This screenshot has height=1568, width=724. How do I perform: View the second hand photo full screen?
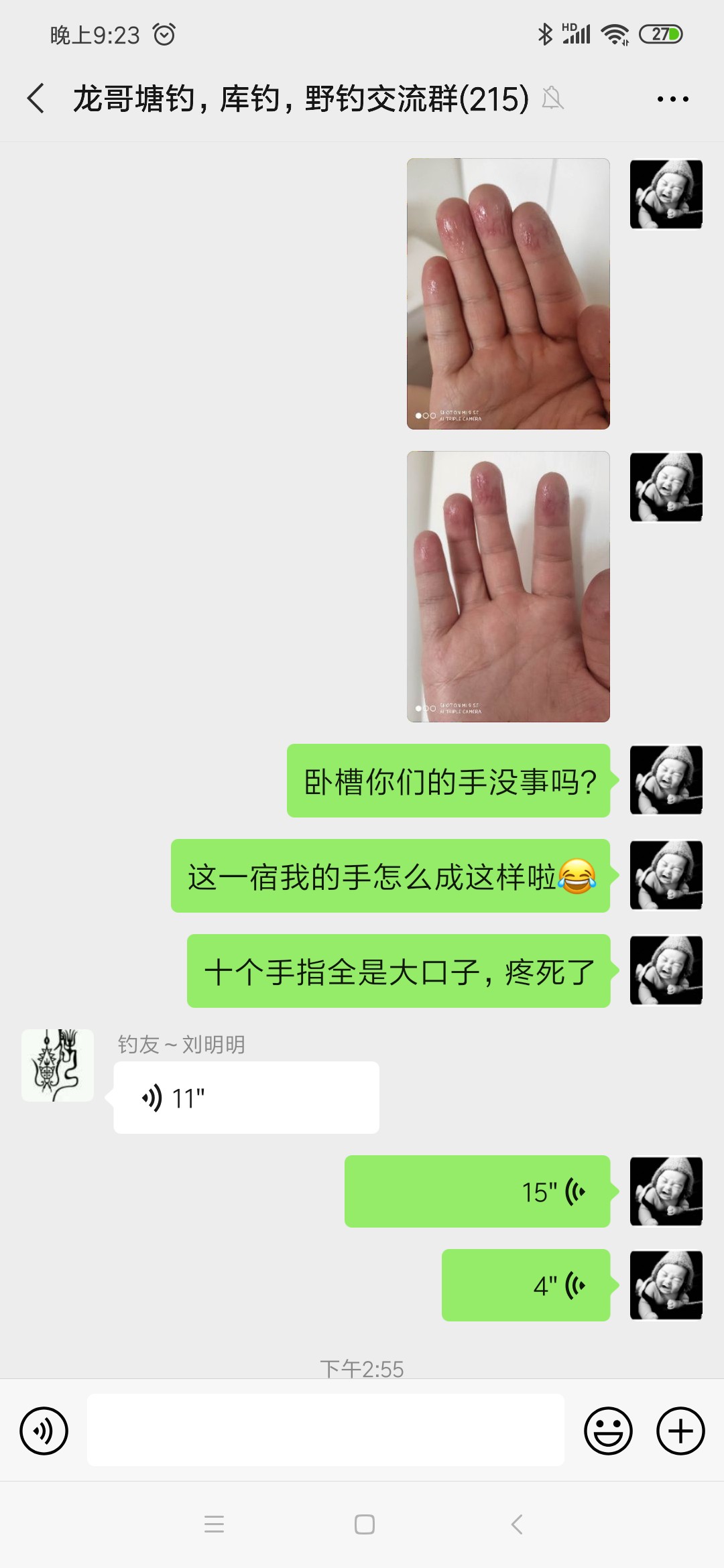[x=508, y=586]
